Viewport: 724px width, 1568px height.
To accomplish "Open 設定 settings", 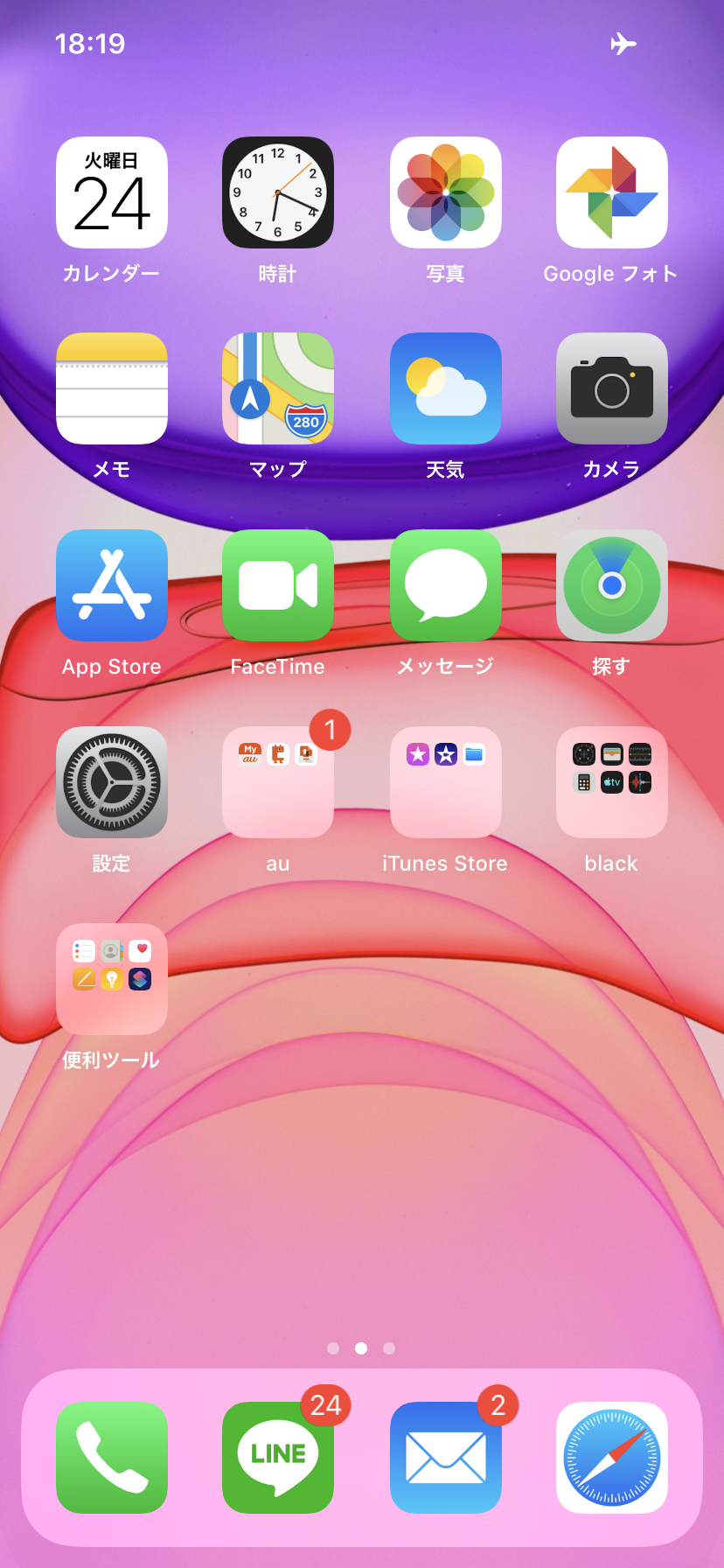I will (x=112, y=782).
